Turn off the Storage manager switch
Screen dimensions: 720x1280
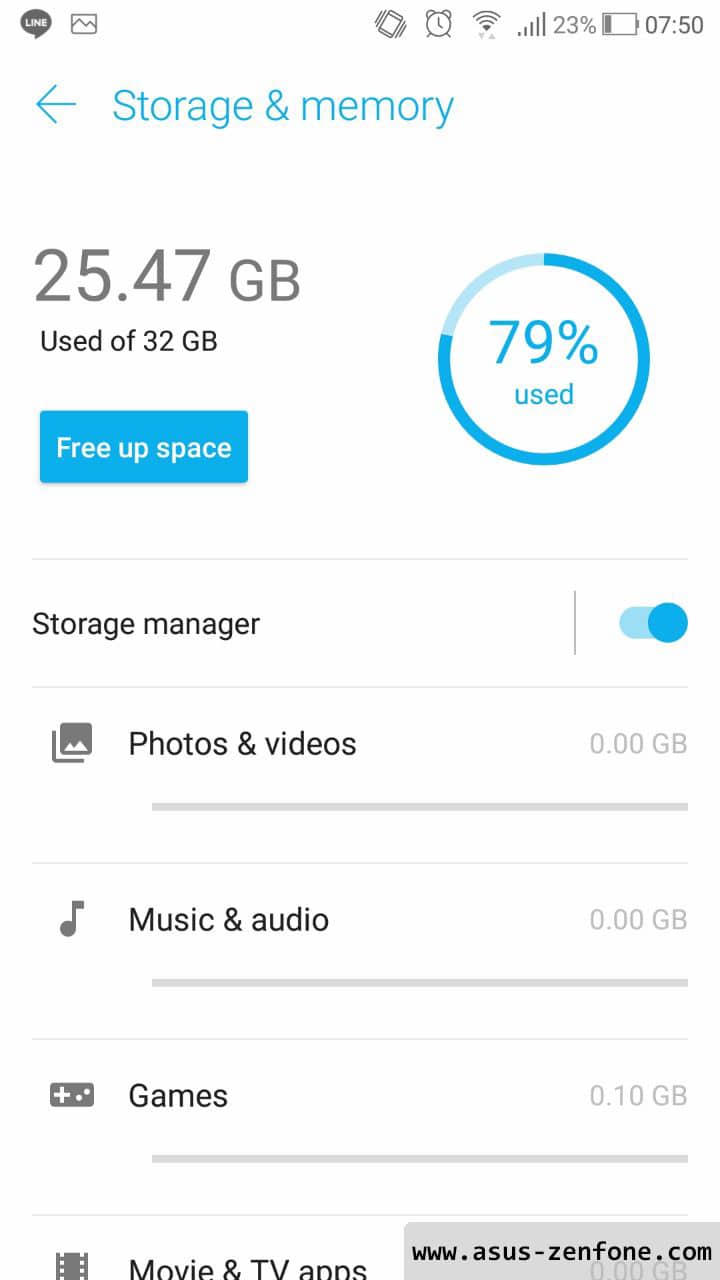click(653, 623)
